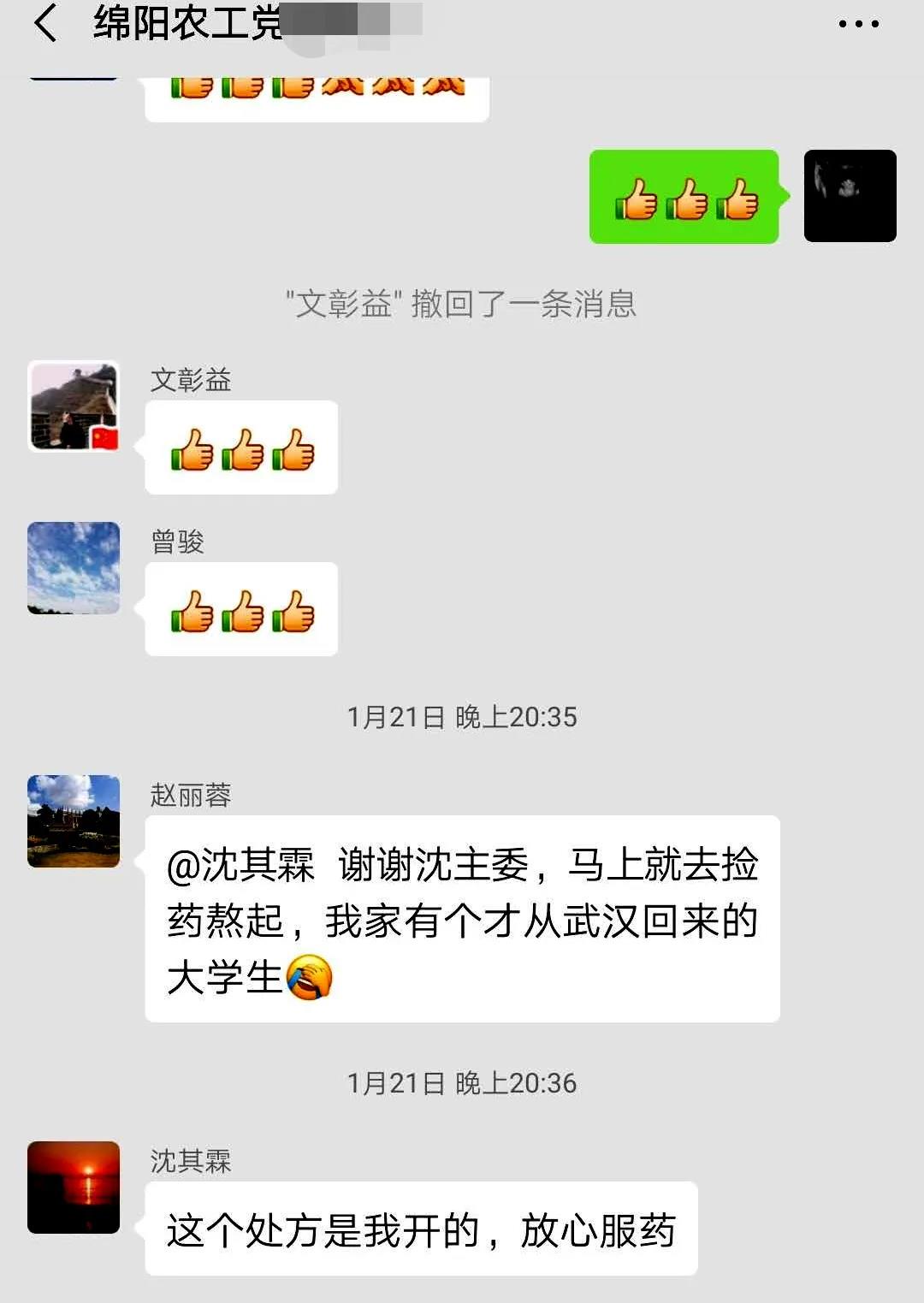Screen dimensions: 924x1303
Task: Select 曾骏's thumbs-up message bubble
Action: click(x=241, y=609)
